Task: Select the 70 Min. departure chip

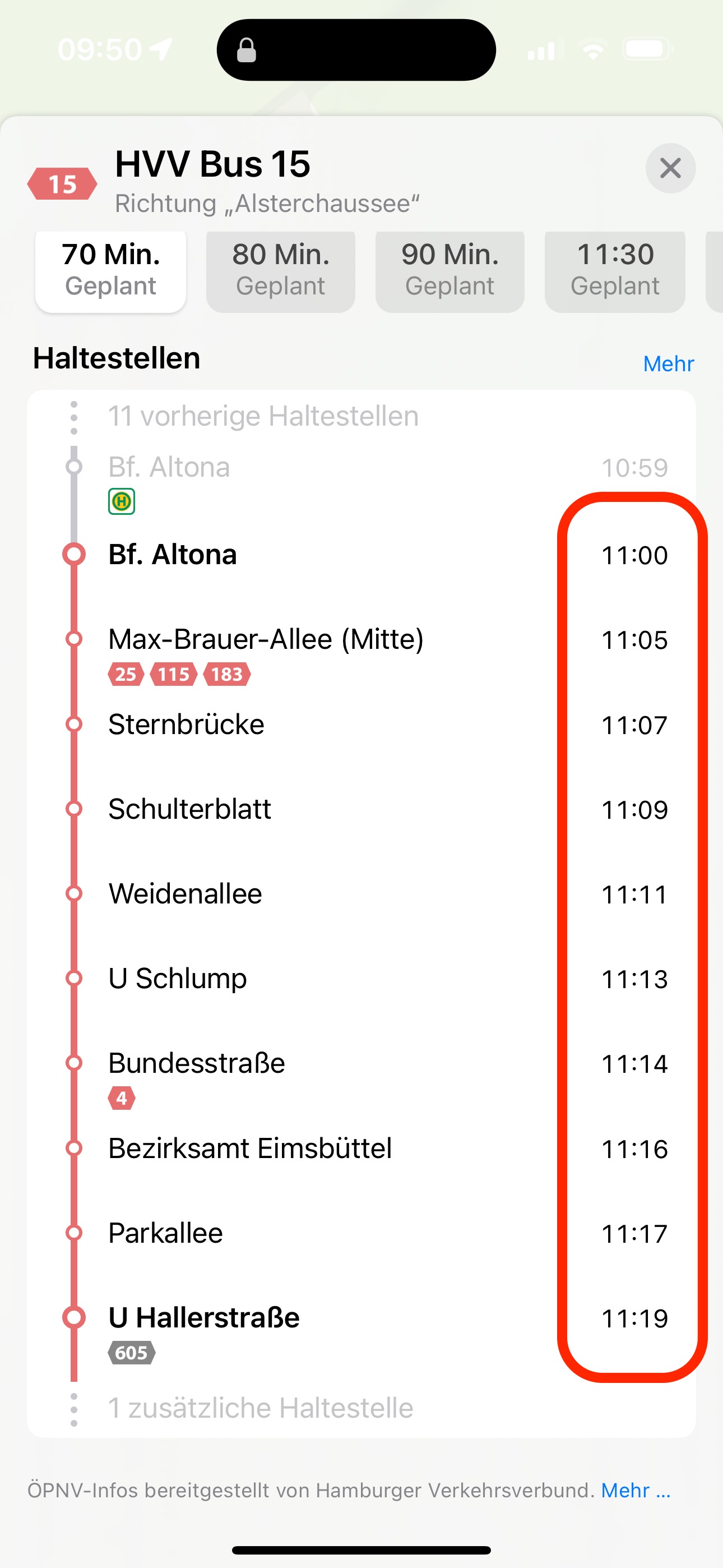Action: tap(111, 270)
